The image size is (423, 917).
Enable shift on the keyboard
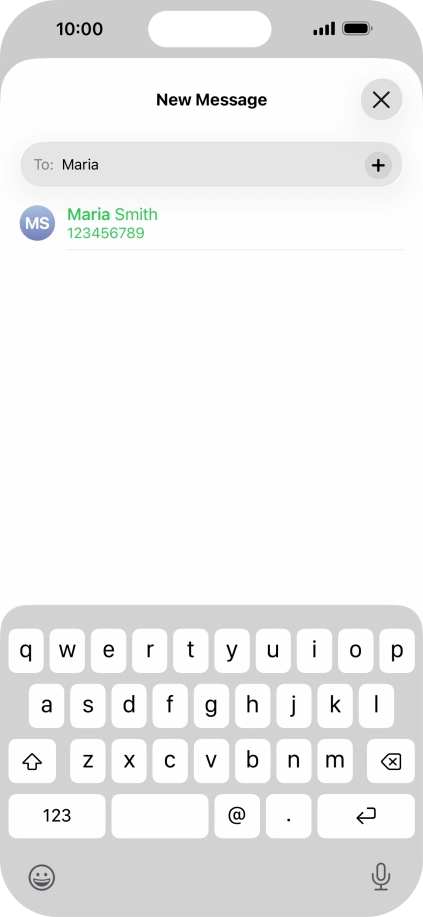(x=32, y=761)
